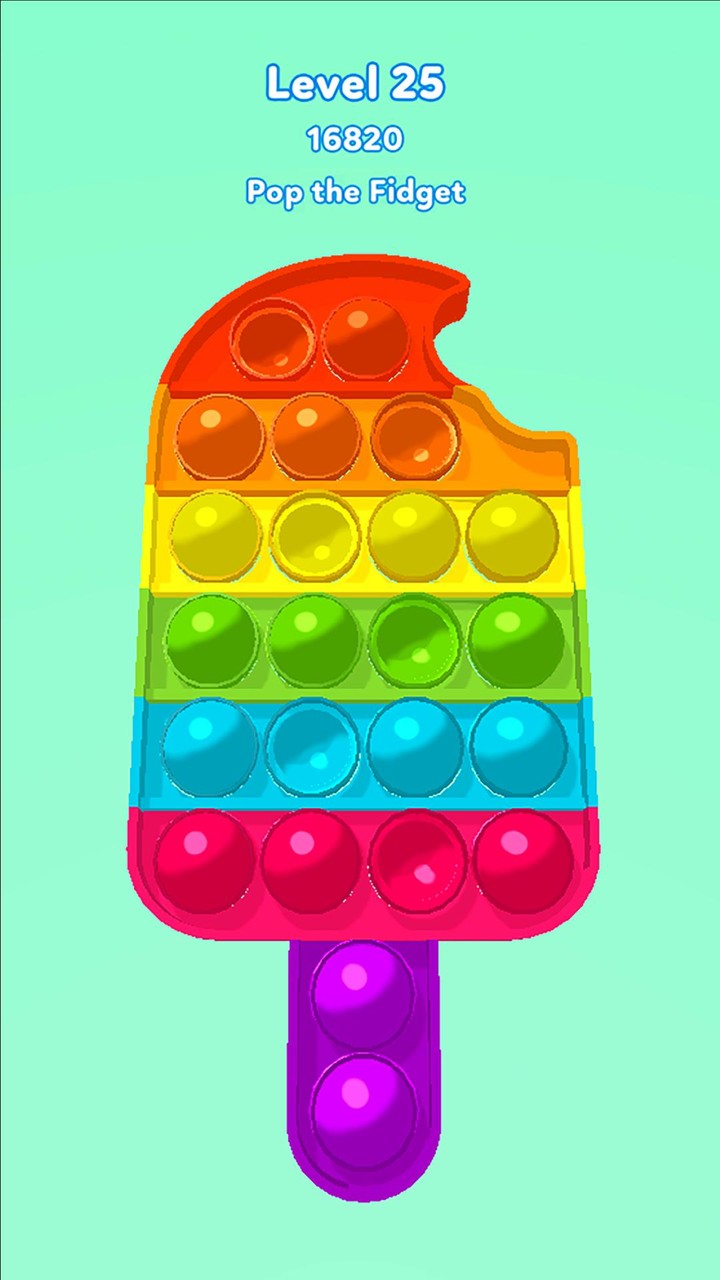720x1280 pixels.
Task: Pop the upper purple bubble on the stick
Action: coord(363,997)
